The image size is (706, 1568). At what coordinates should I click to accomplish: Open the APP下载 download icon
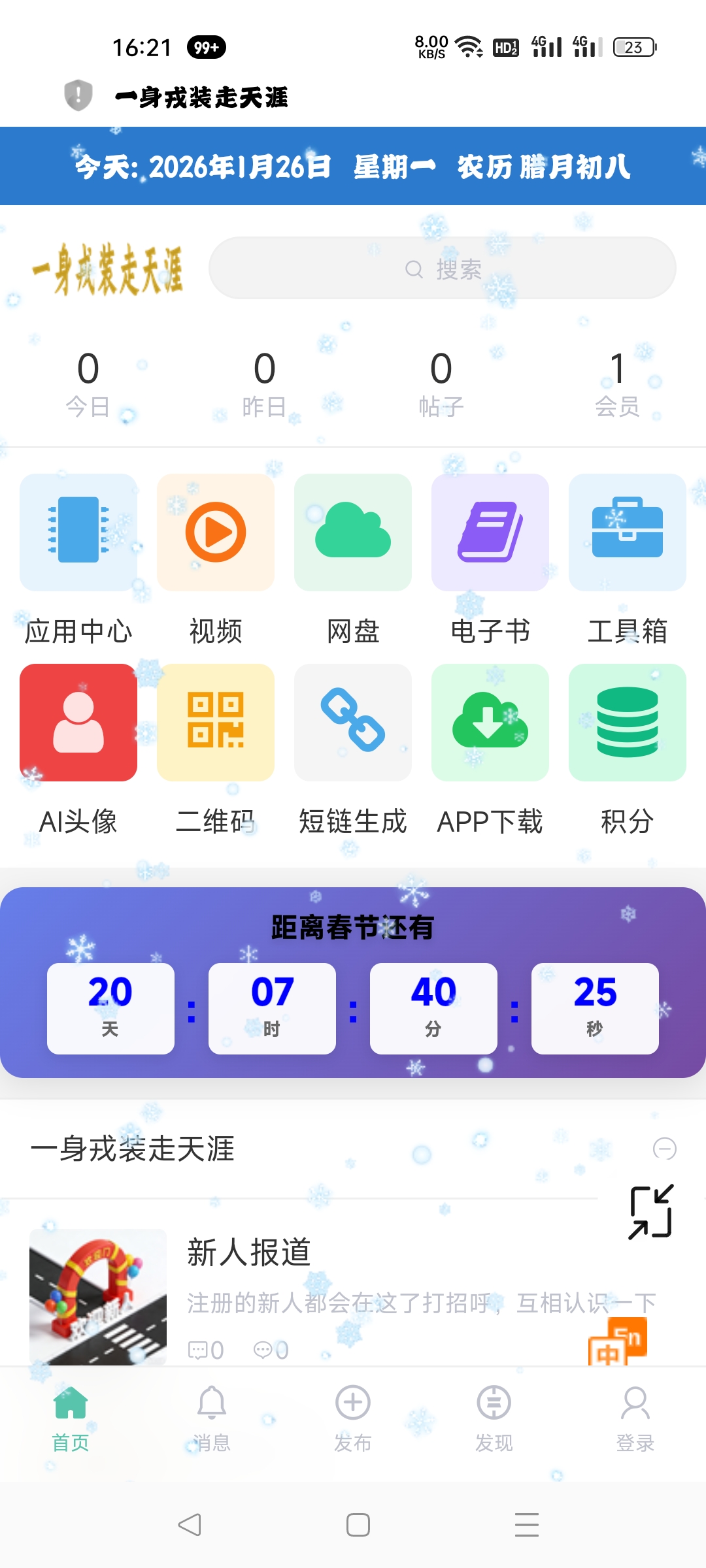click(490, 722)
